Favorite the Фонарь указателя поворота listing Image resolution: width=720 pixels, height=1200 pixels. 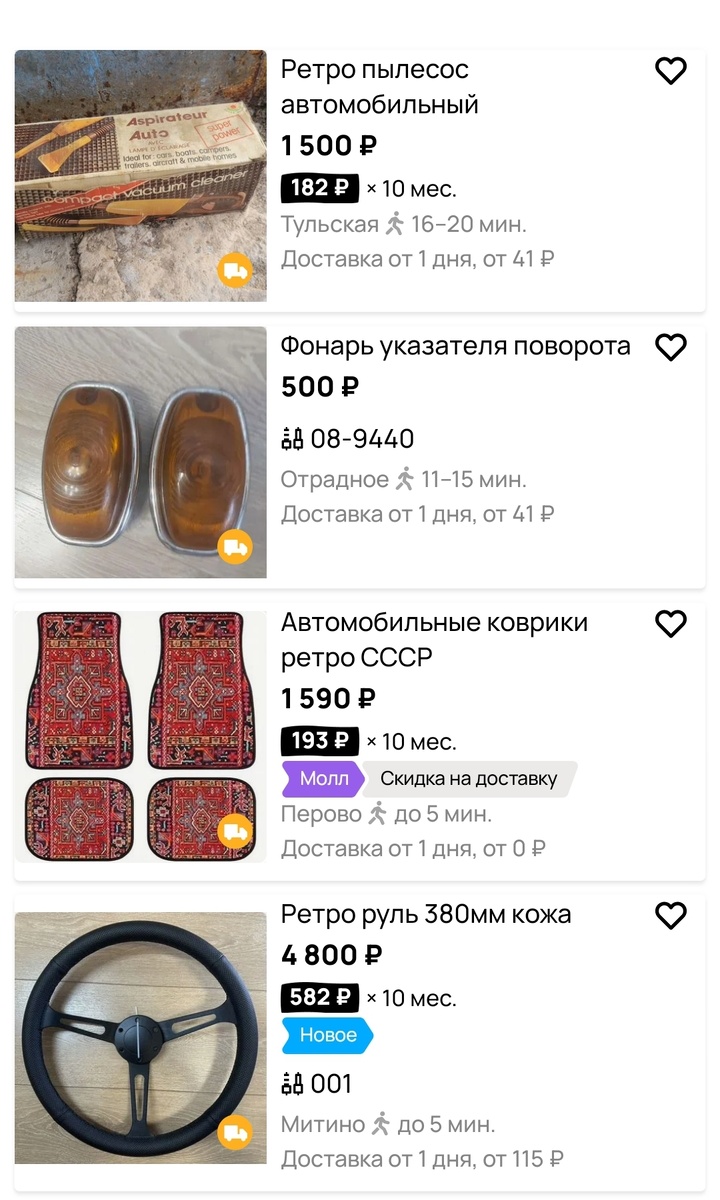(671, 347)
